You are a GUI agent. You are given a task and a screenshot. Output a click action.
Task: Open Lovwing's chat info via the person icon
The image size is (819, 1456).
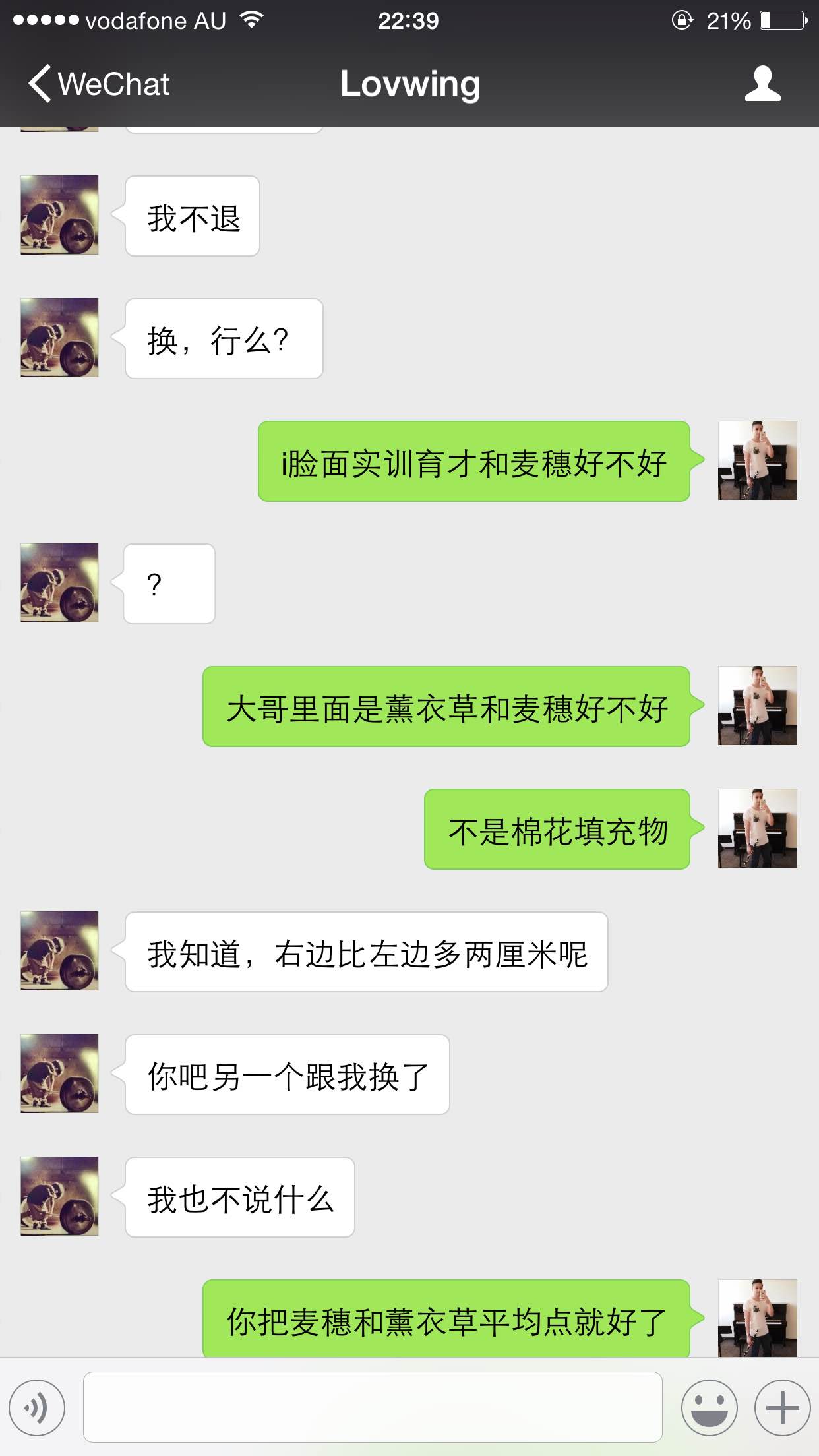coord(762,84)
